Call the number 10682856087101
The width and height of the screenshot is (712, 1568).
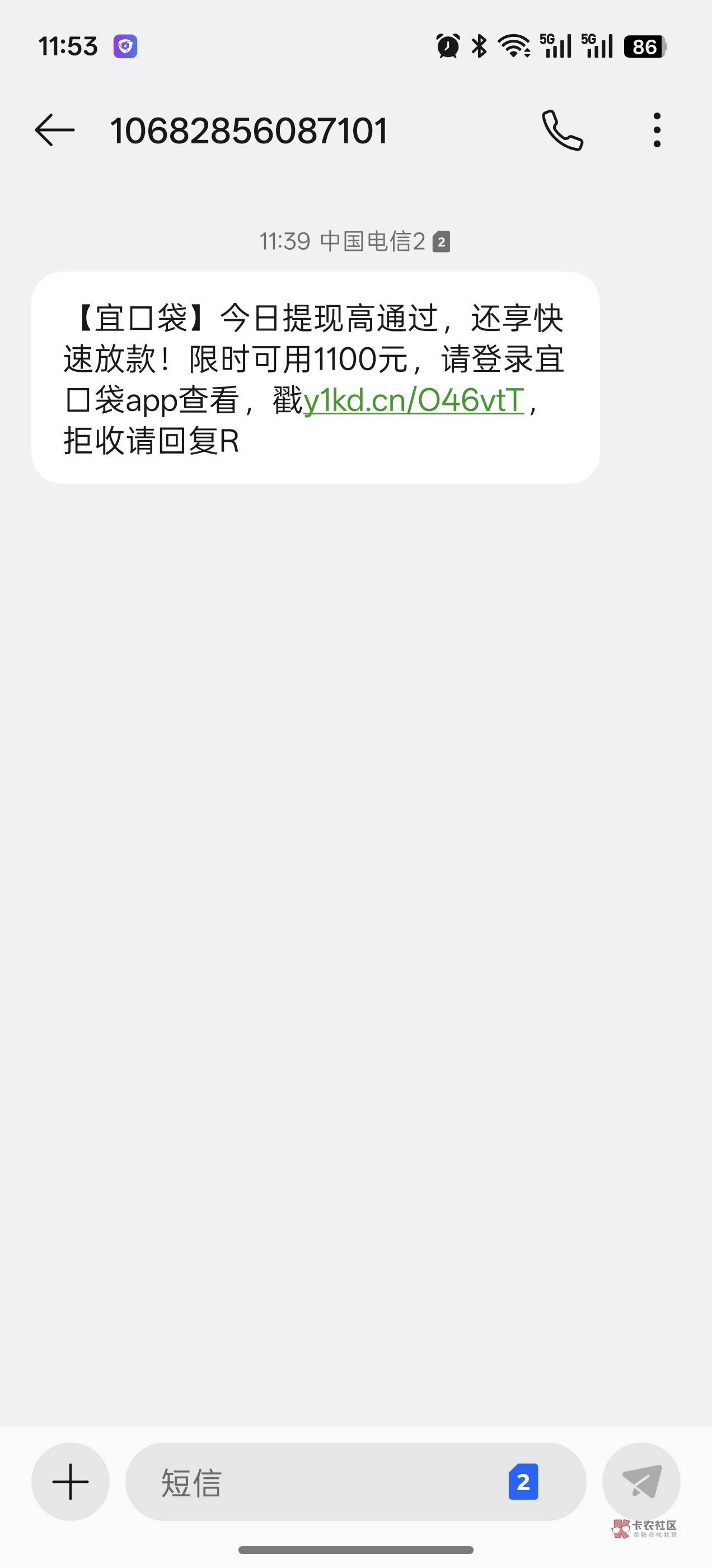[563, 130]
